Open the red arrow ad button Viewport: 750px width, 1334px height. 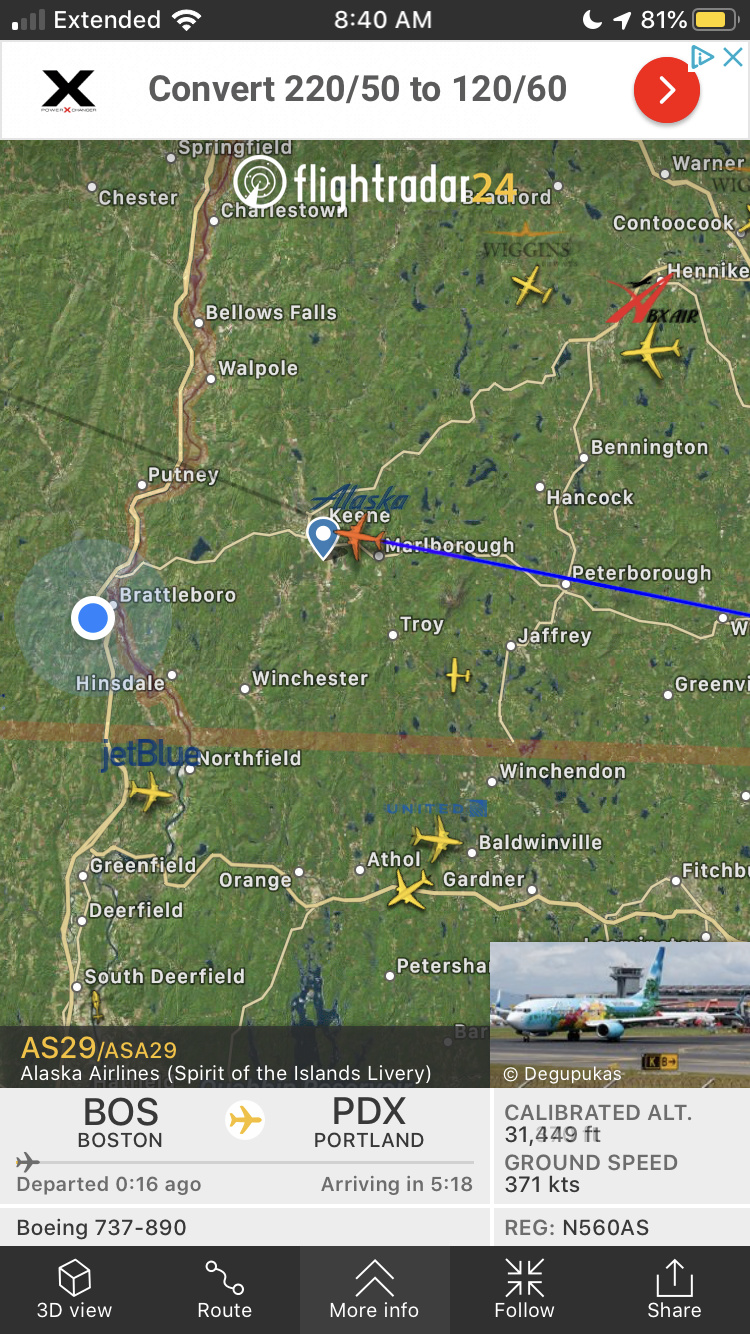coord(666,90)
